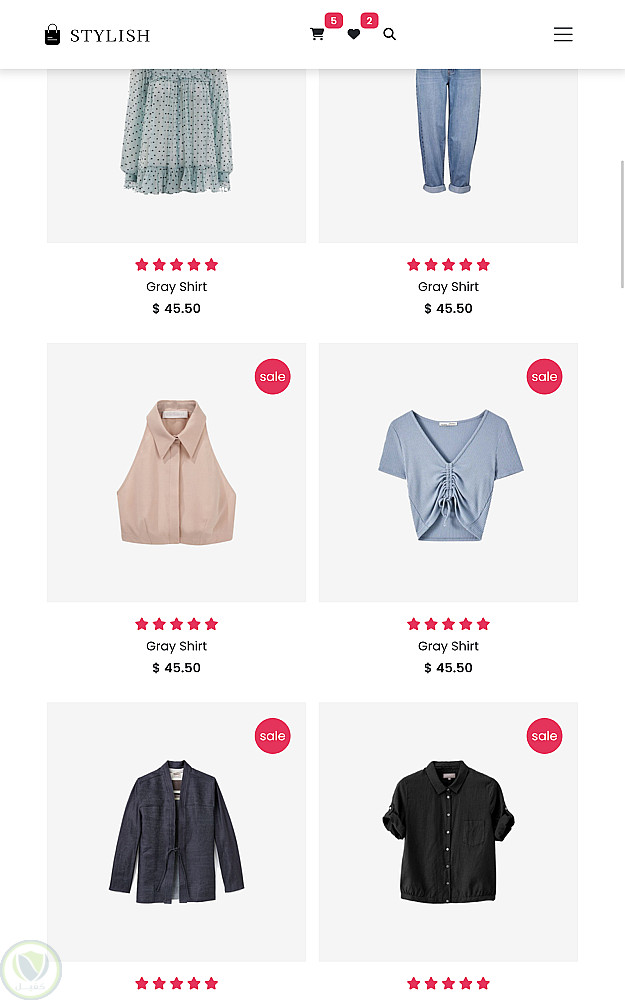Tap the search magnifier icon
The height and width of the screenshot is (1000, 625).
(x=390, y=34)
